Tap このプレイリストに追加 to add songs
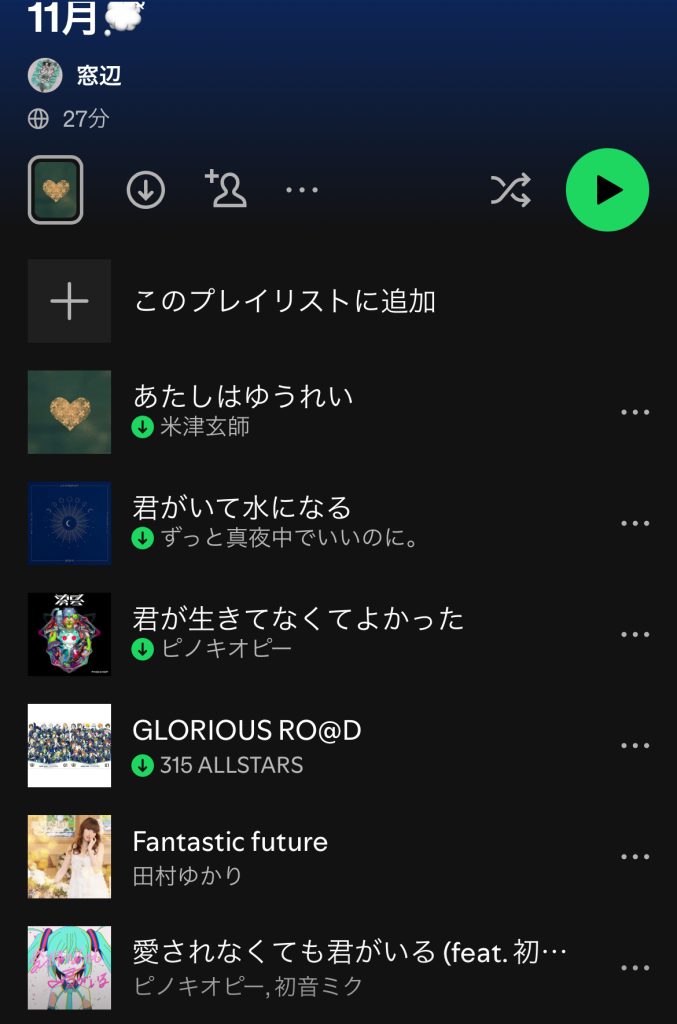This screenshot has width=677, height=1024. coord(285,301)
